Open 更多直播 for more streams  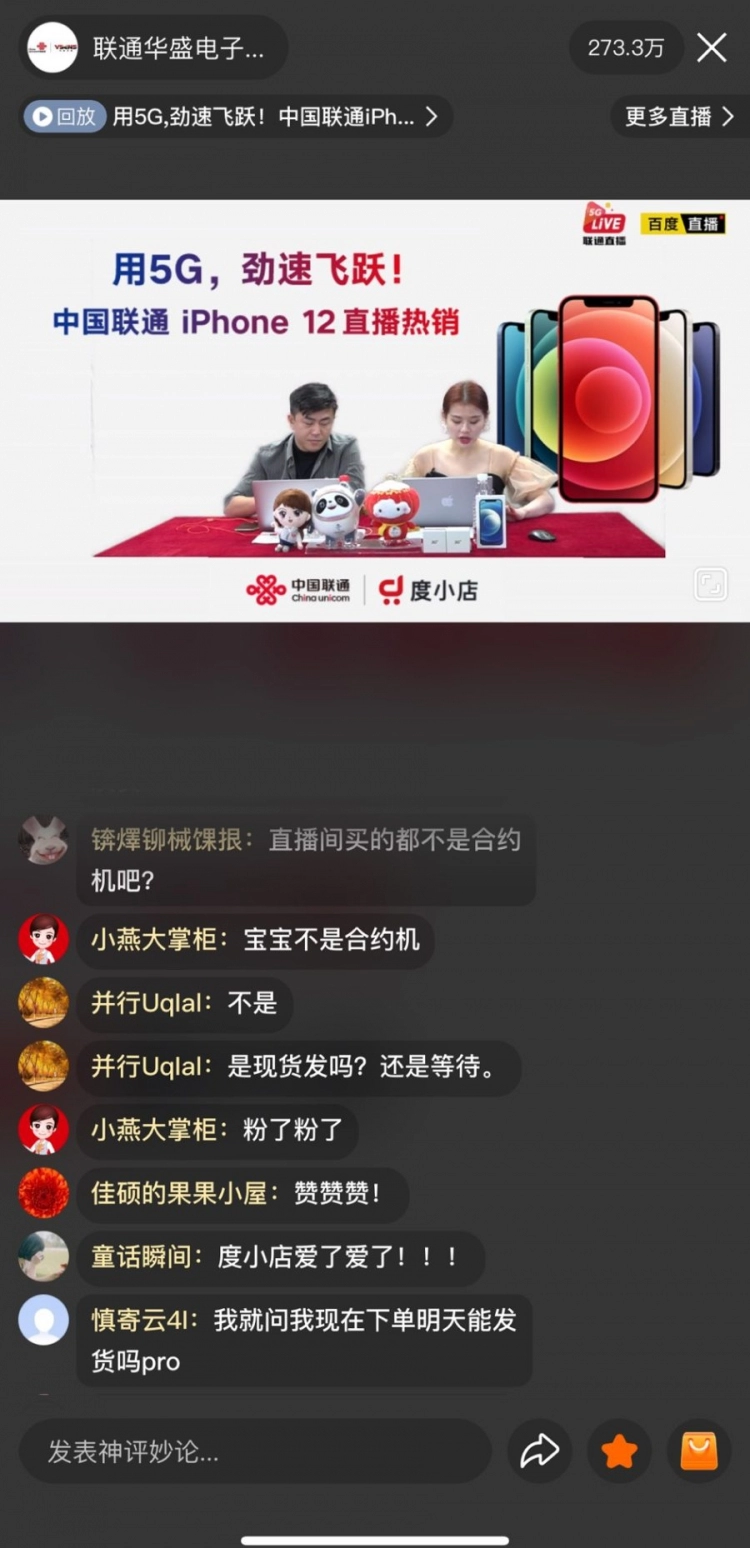(x=679, y=117)
